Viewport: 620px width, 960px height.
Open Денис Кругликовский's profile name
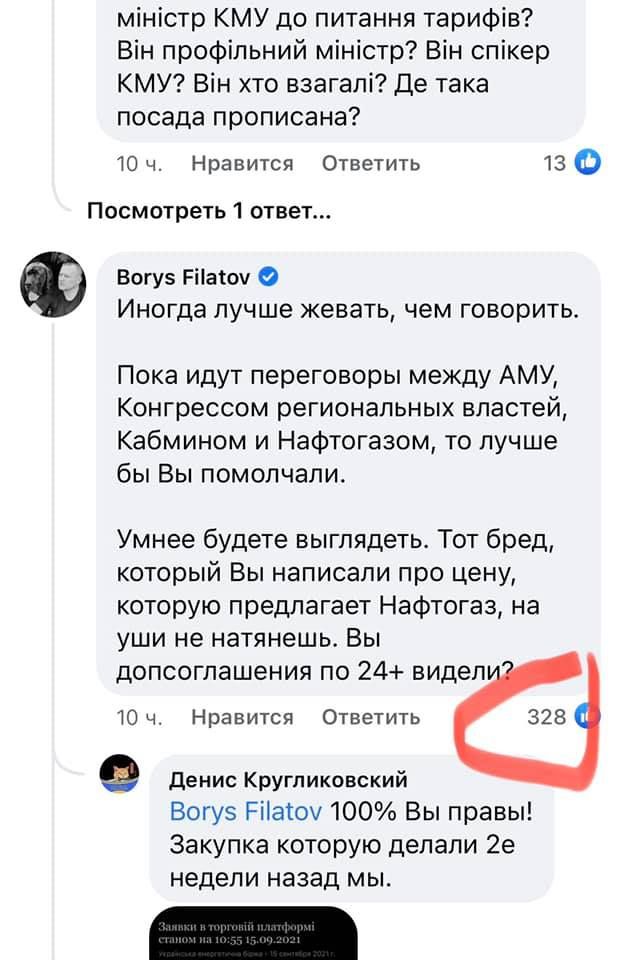(288, 779)
